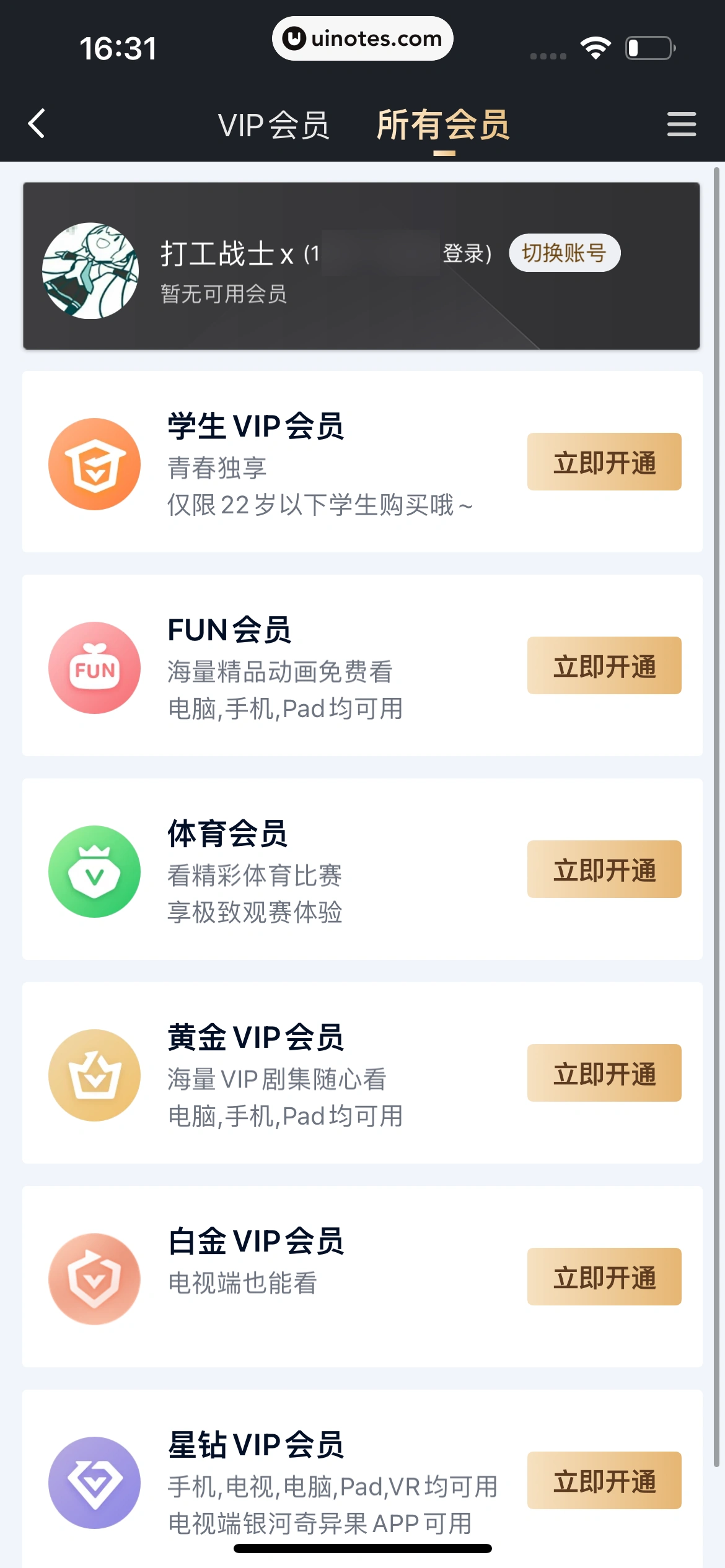Viewport: 725px width, 1568px height.
Task: Select the 所有会员 tab
Action: tap(442, 124)
